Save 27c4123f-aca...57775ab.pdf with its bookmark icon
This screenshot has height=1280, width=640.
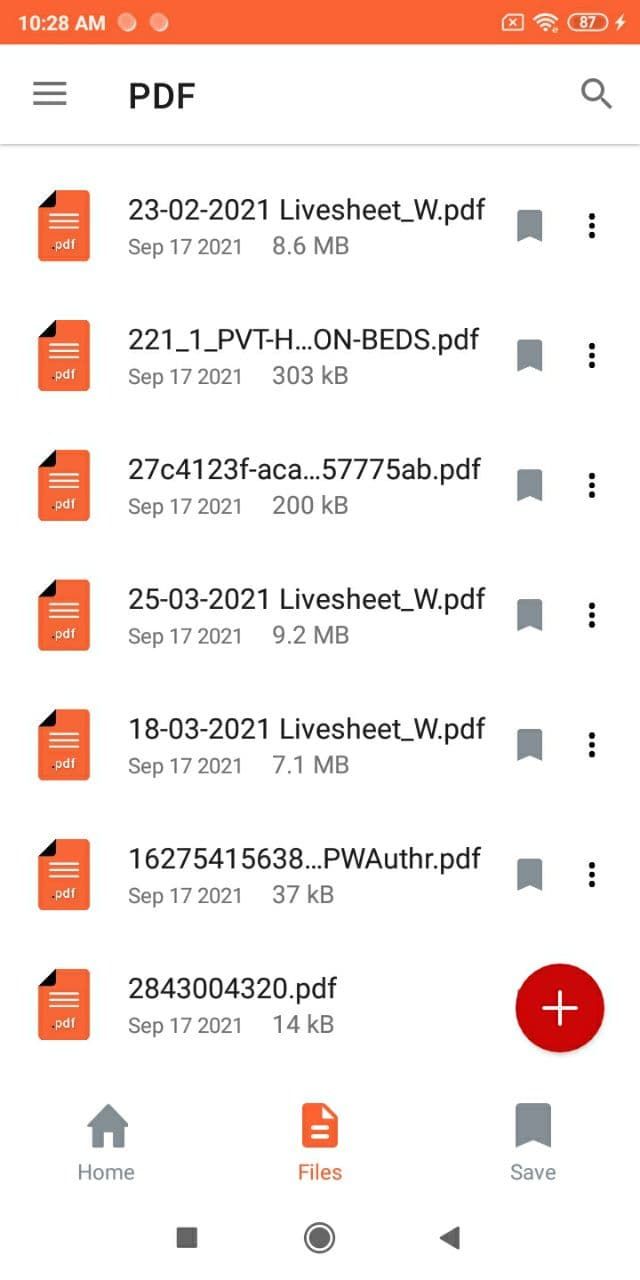click(x=529, y=486)
